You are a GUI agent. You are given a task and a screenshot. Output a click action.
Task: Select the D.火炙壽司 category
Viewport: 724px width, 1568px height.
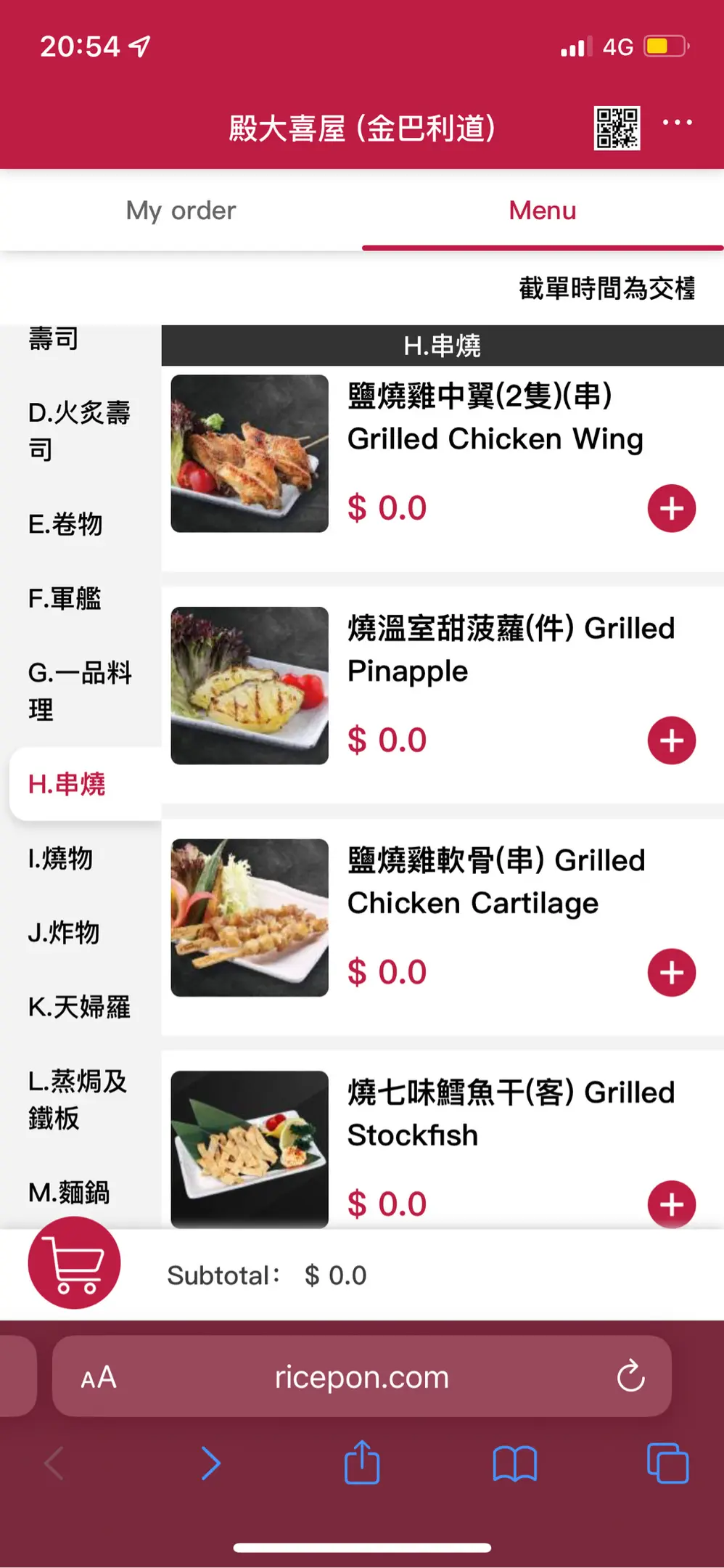(78, 430)
